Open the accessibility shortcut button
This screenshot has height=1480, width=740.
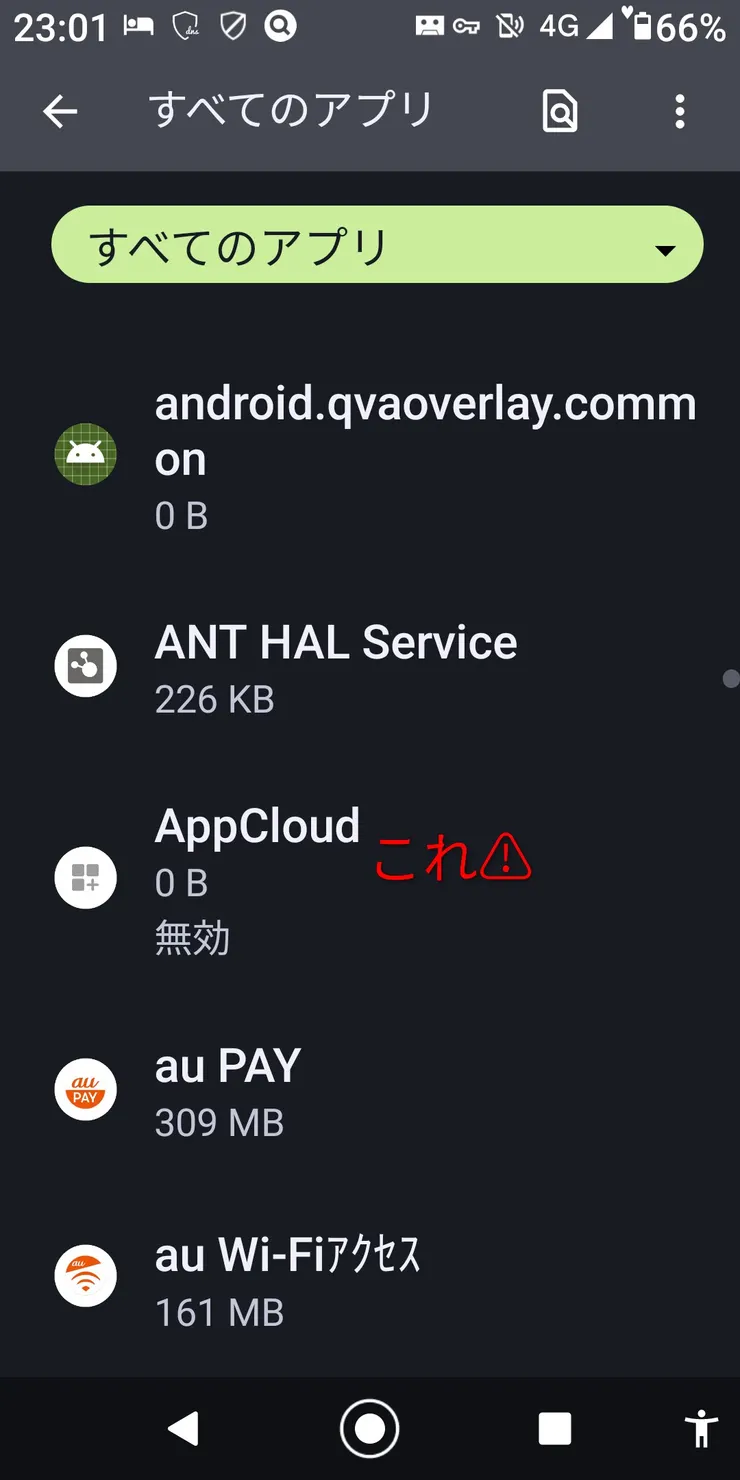[702, 1428]
